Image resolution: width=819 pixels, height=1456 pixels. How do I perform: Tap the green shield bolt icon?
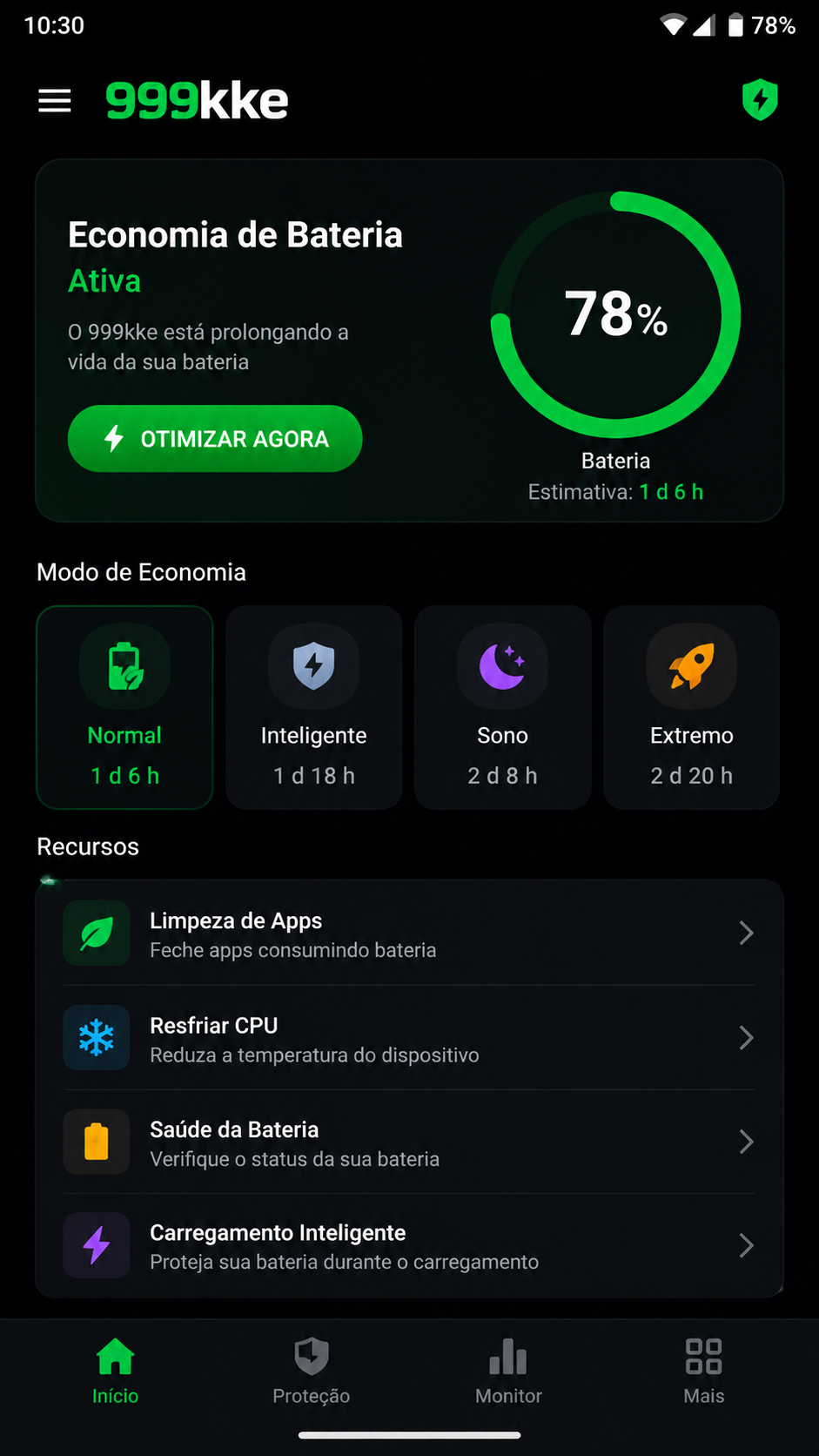tap(760, 100)
